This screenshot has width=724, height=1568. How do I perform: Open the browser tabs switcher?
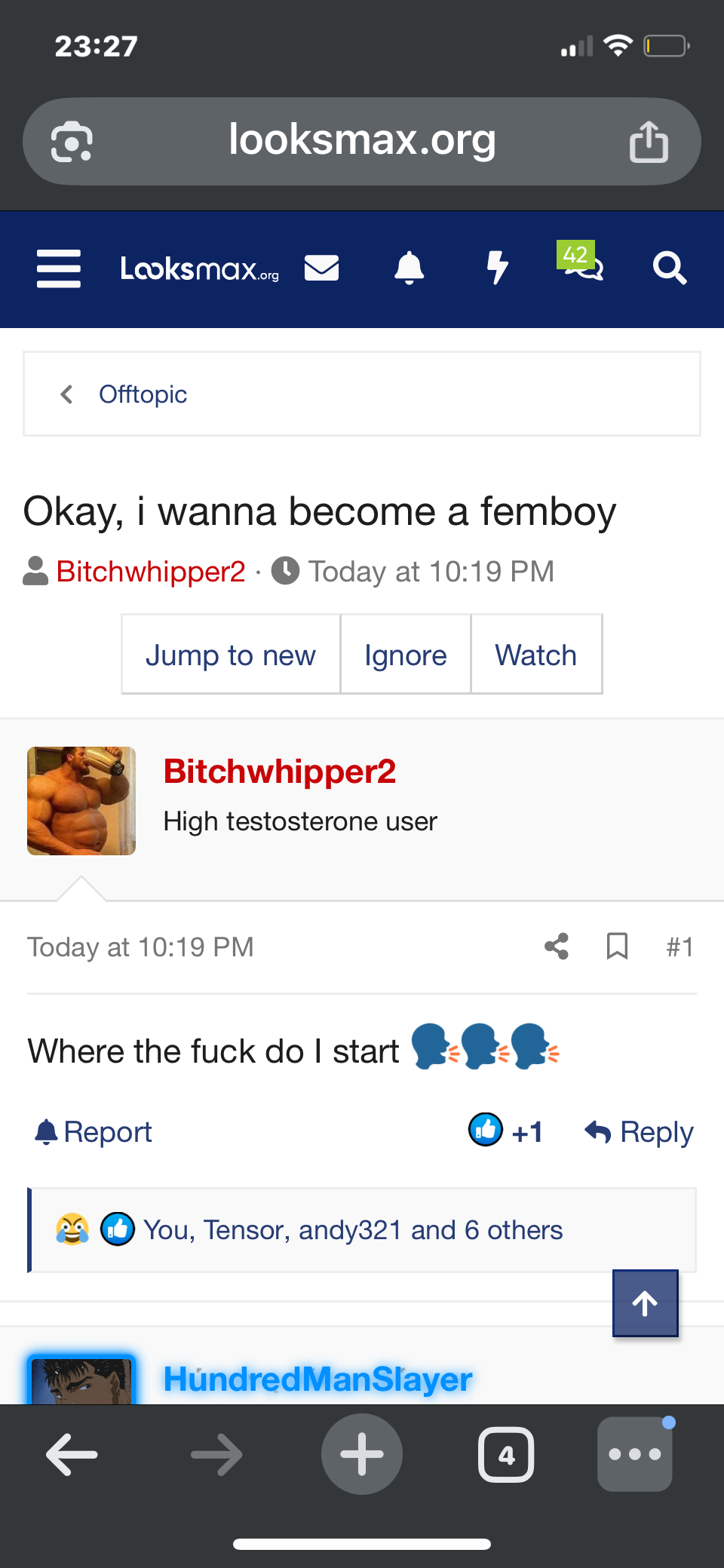click(506, 1454)
